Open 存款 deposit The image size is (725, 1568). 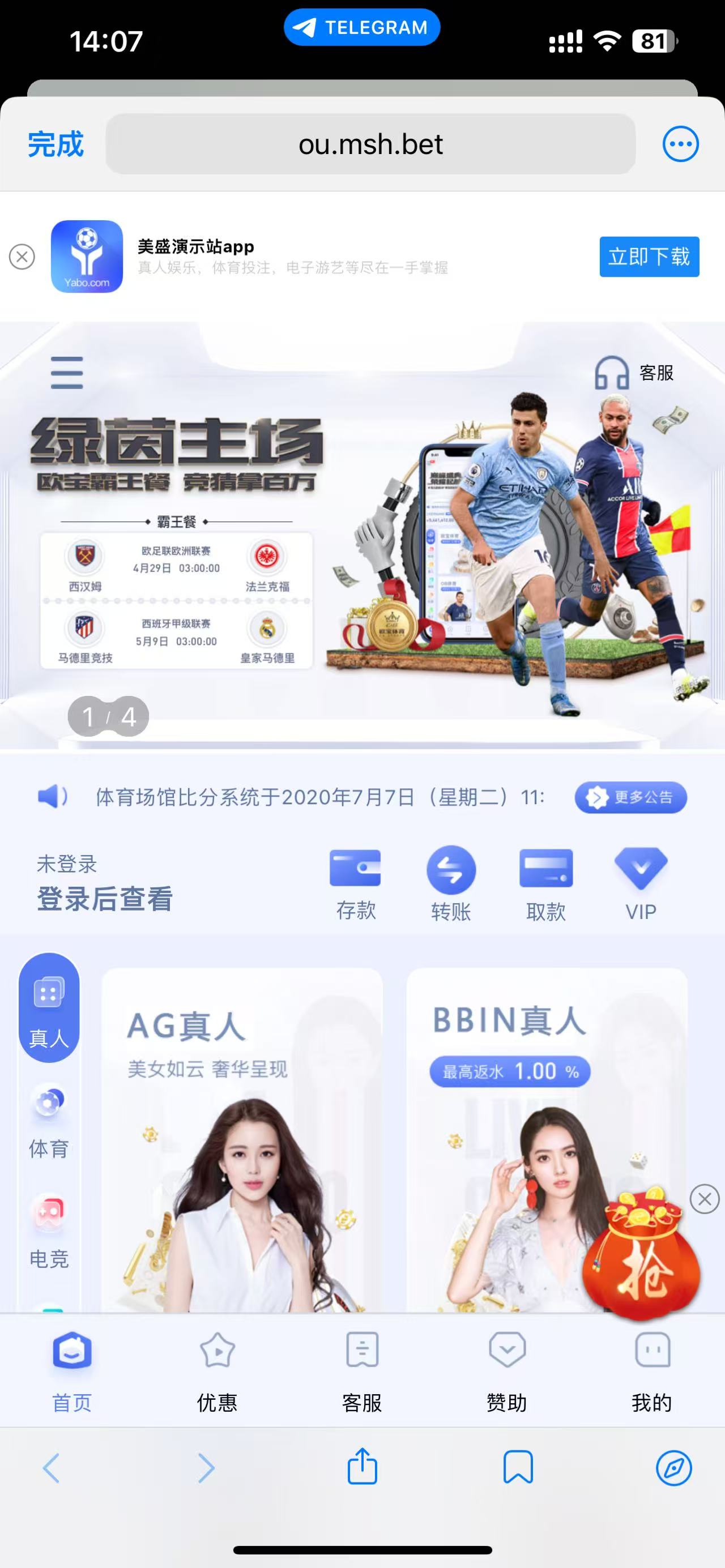[356, 884]
